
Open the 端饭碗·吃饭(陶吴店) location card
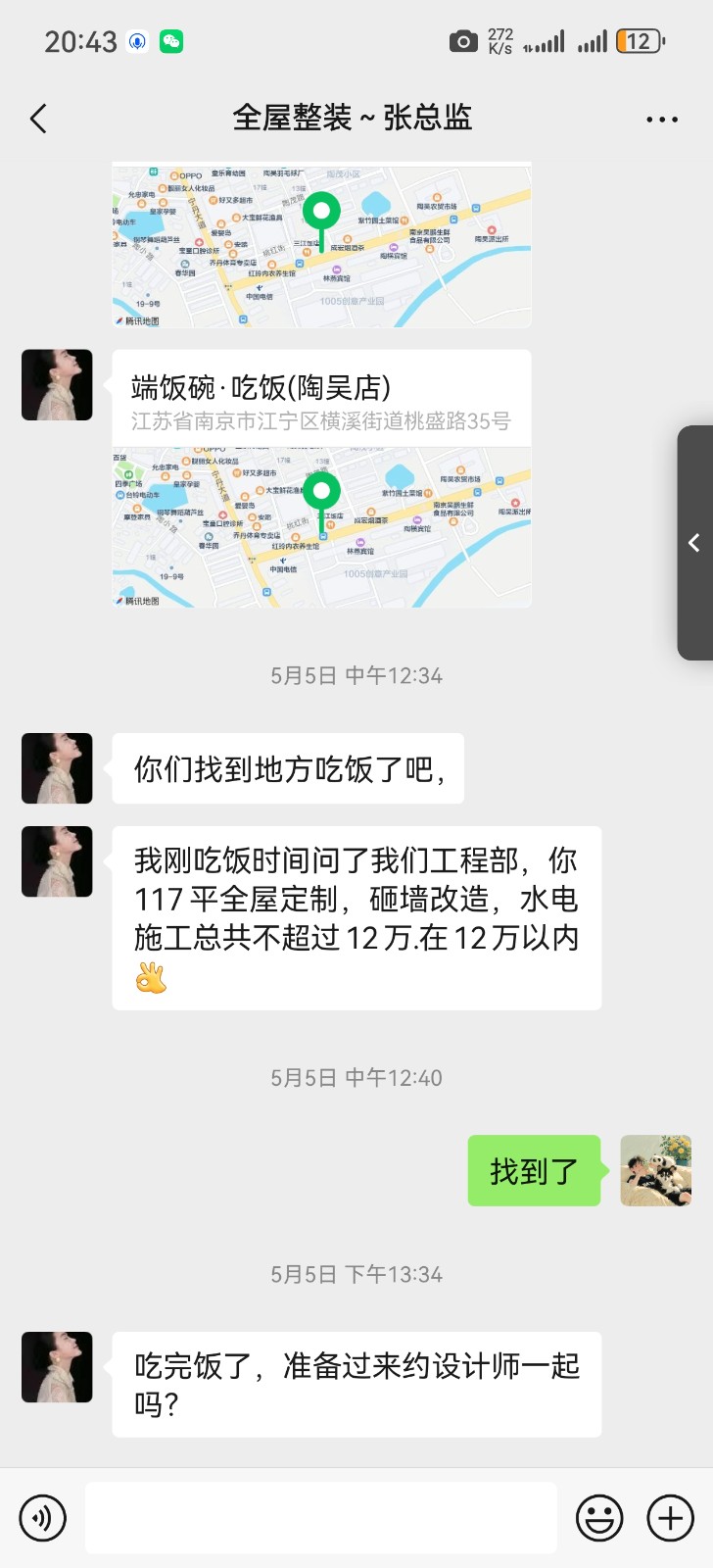tap(321, 478)
